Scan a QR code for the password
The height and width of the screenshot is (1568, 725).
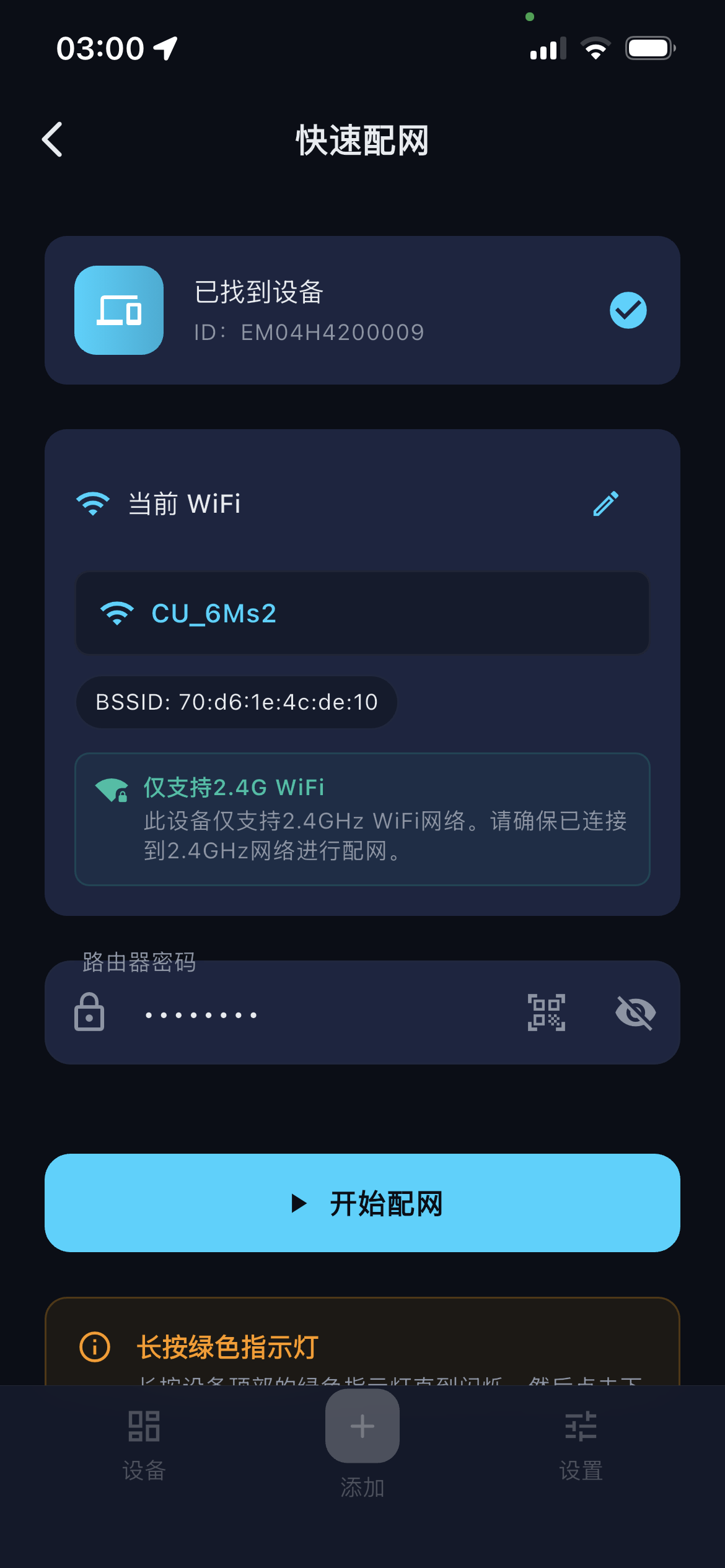[546, 1013]
